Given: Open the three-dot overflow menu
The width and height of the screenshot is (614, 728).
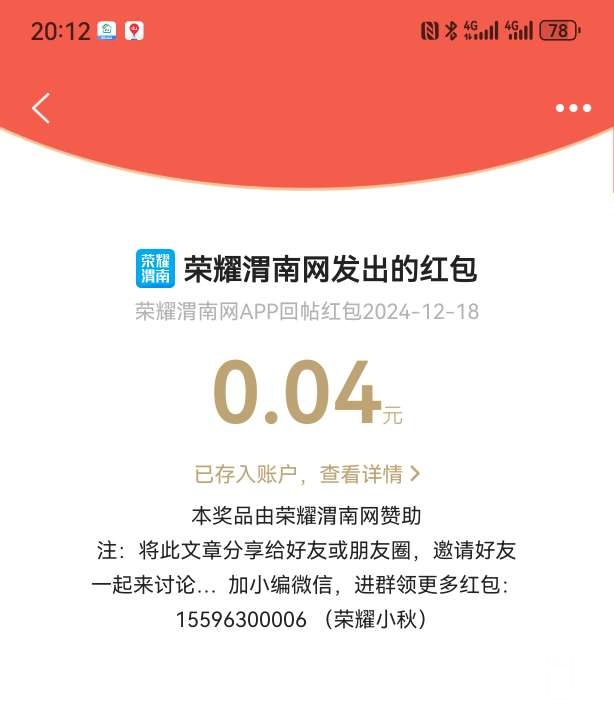Looking at the screenshot, I should (x=573, y=108).
